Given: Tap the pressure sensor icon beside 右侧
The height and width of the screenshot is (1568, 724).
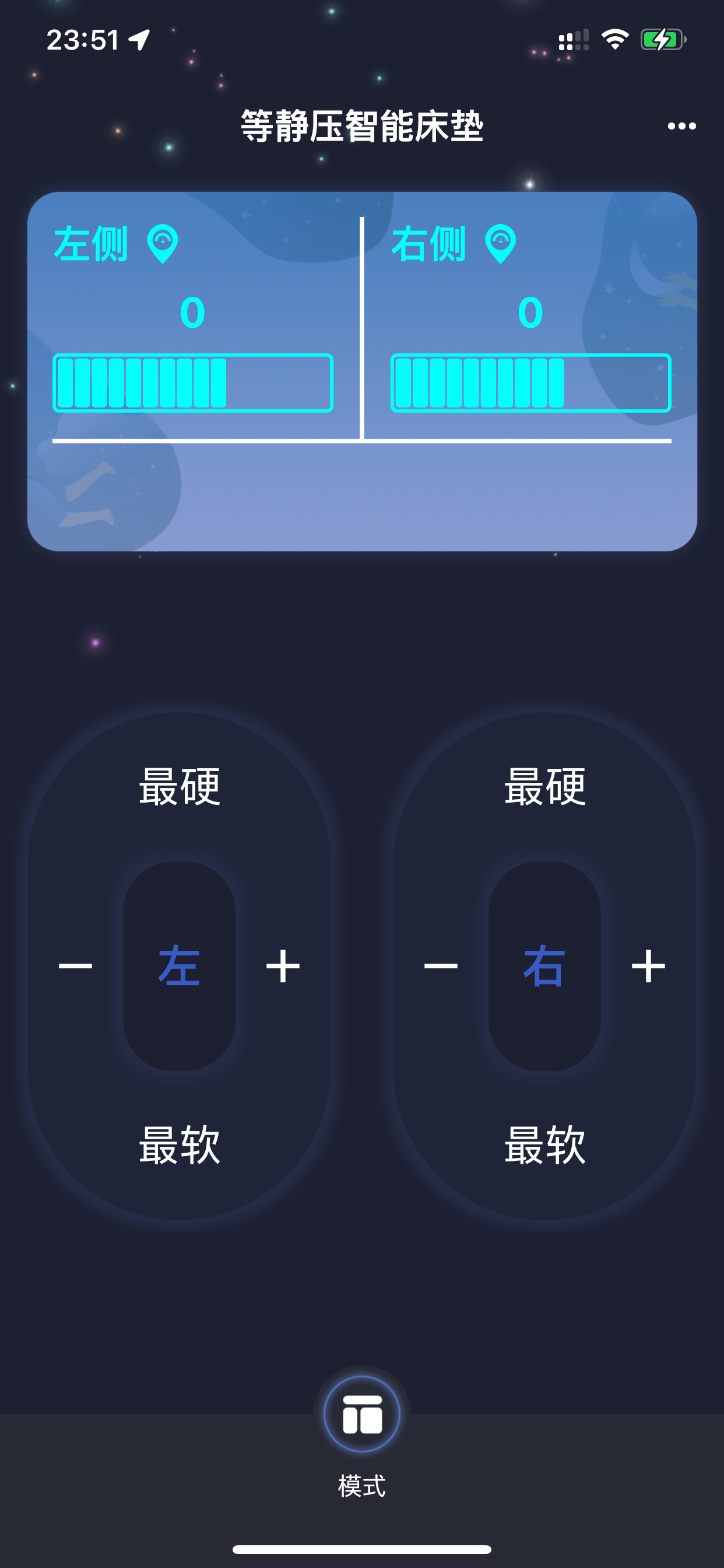Looking at the screenshot, I should point(500,244).
